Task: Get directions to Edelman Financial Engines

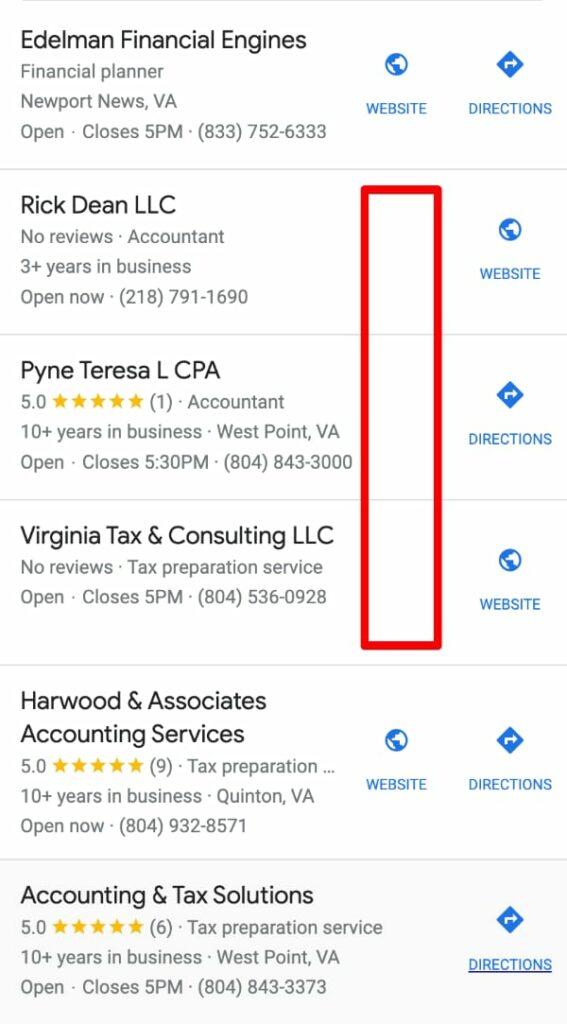Action: (510, 85)
